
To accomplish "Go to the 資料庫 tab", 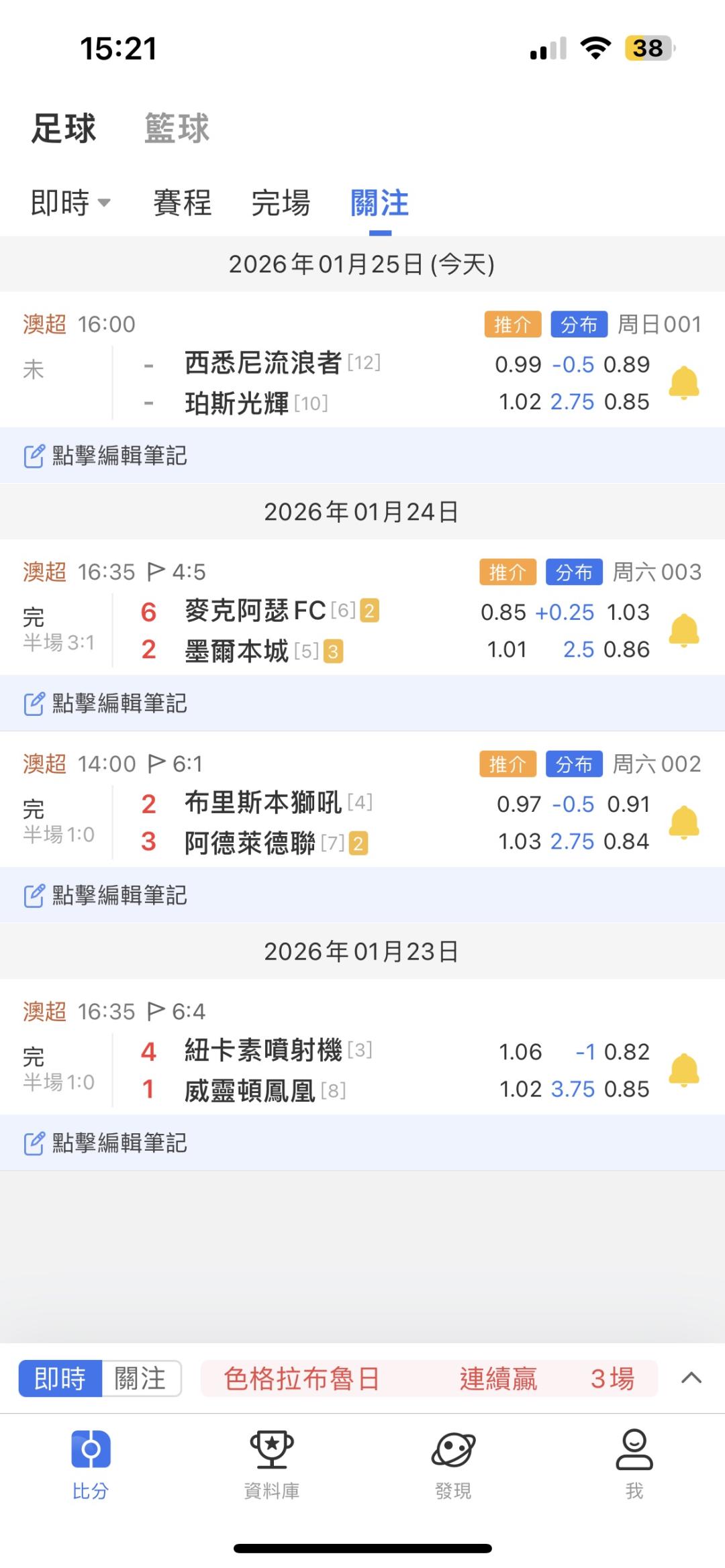I will tap(272, 1464).
